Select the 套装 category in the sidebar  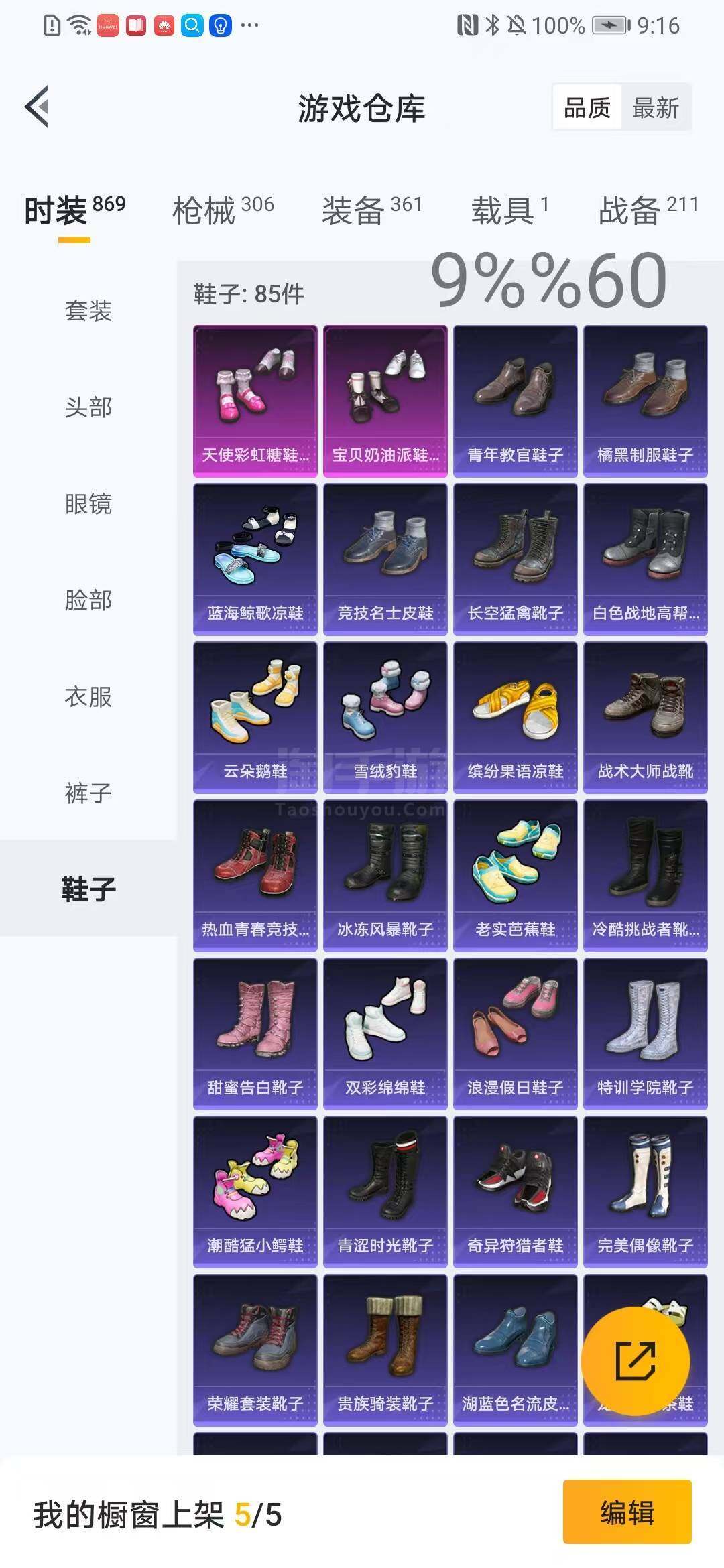click(x=88, y=311)
